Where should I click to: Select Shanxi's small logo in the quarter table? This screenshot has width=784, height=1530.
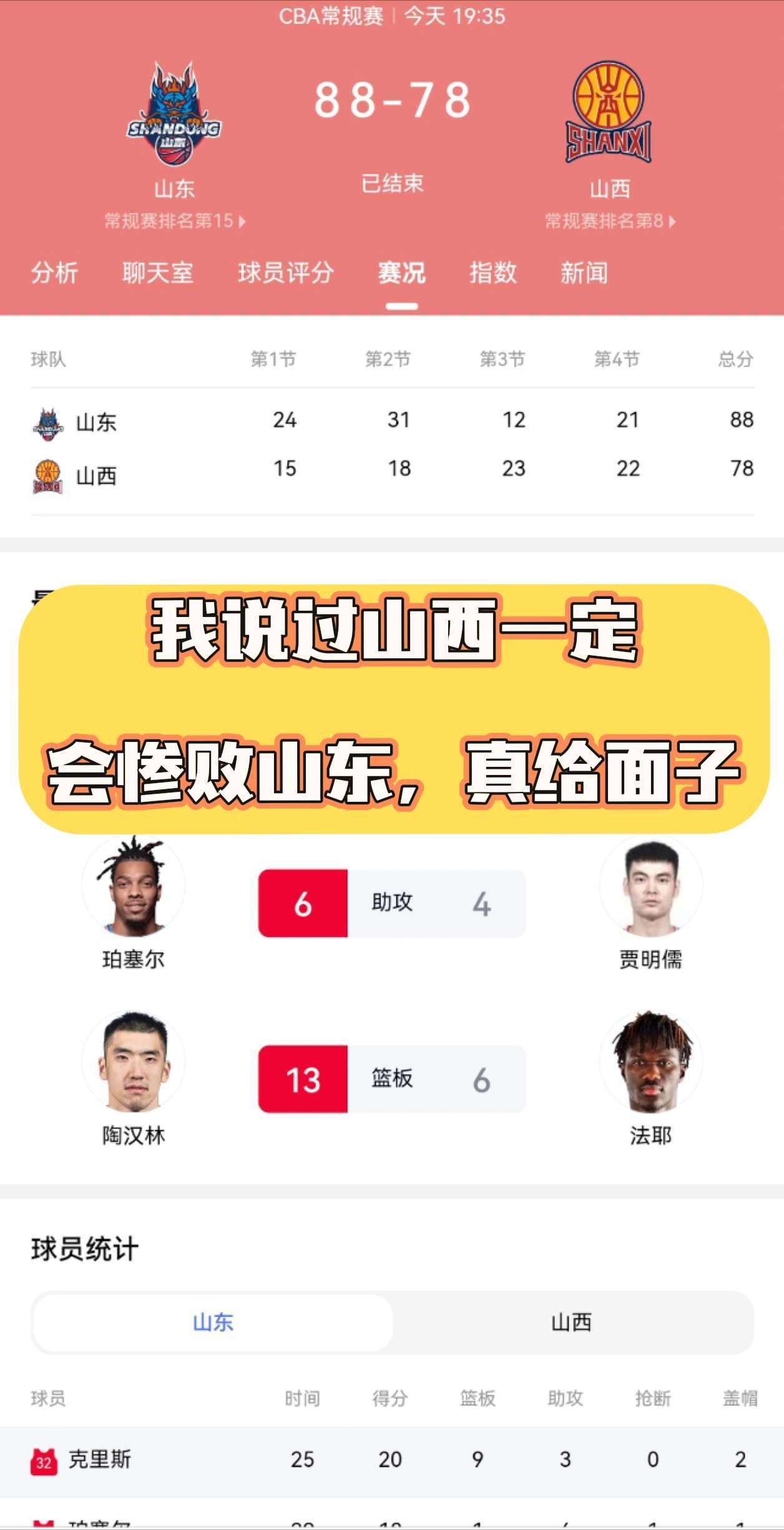click(49, 473)
